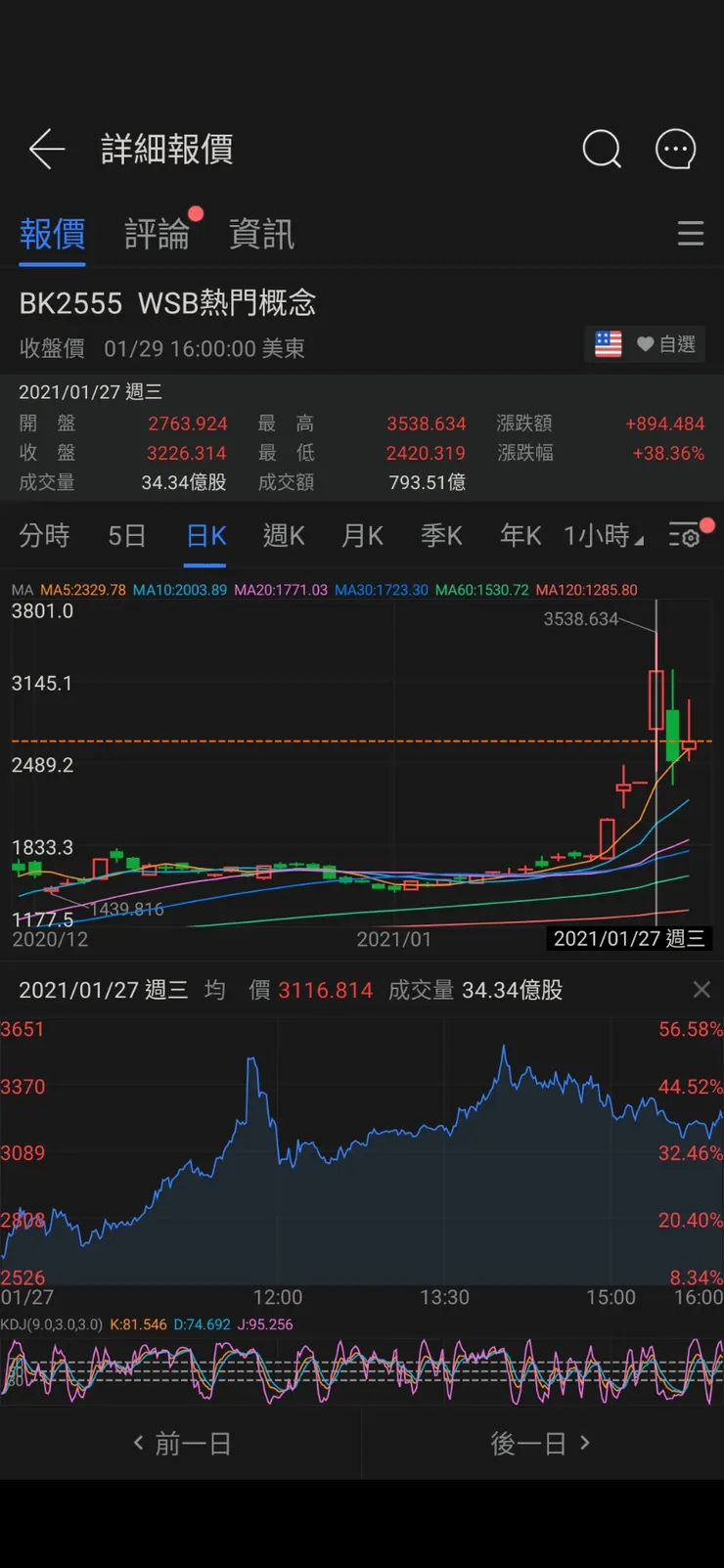Switch to 分時 intraday chart view

pos(44,535)
